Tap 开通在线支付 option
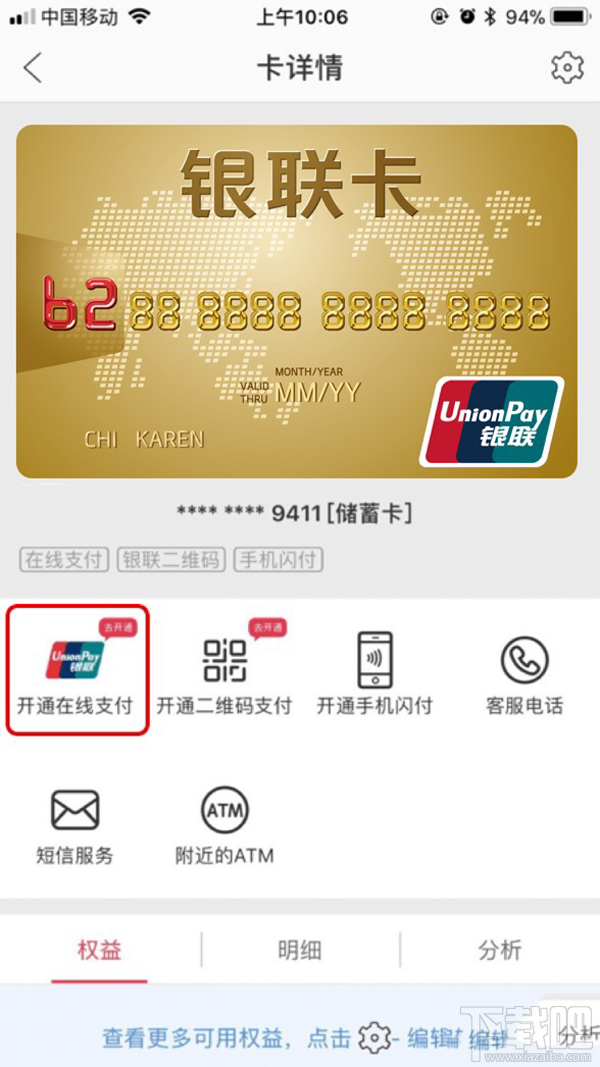600x1067 pixels. click(76, 670)
